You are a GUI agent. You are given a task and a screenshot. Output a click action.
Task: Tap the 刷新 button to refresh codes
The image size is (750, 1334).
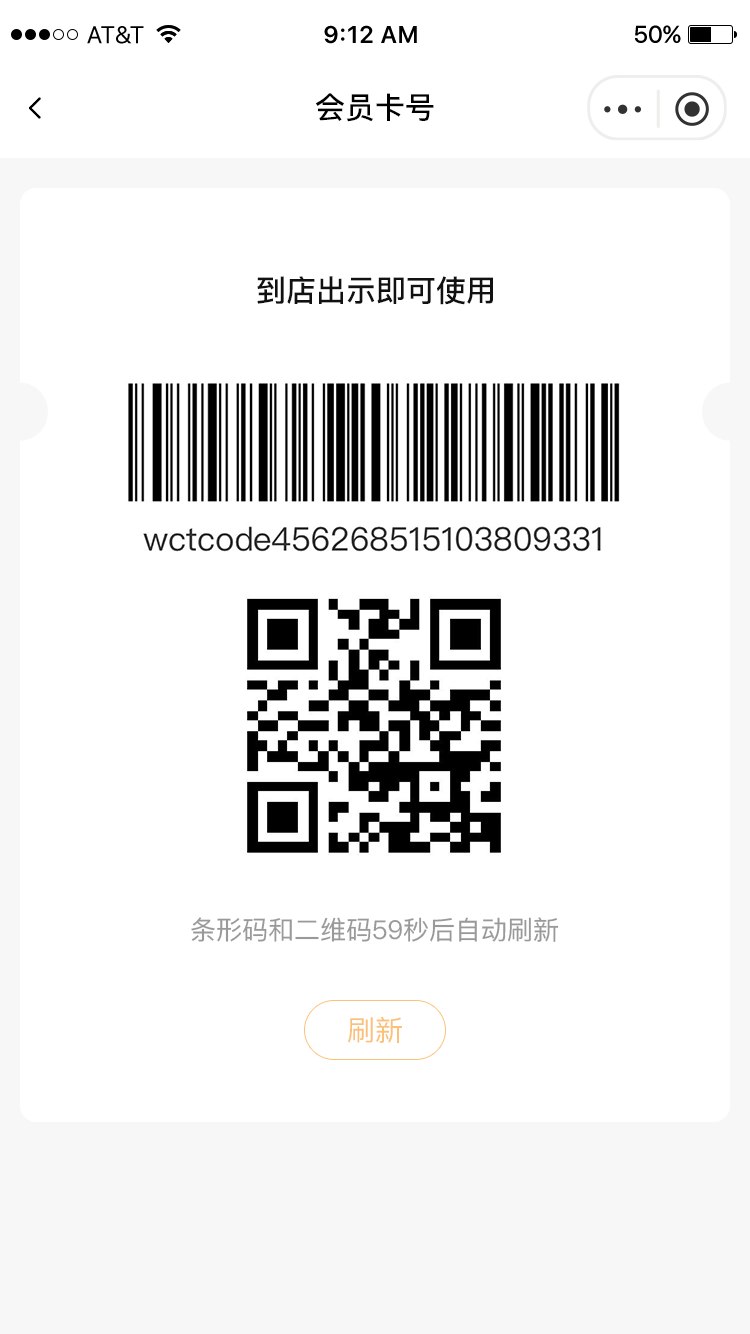click(375, 1030)
